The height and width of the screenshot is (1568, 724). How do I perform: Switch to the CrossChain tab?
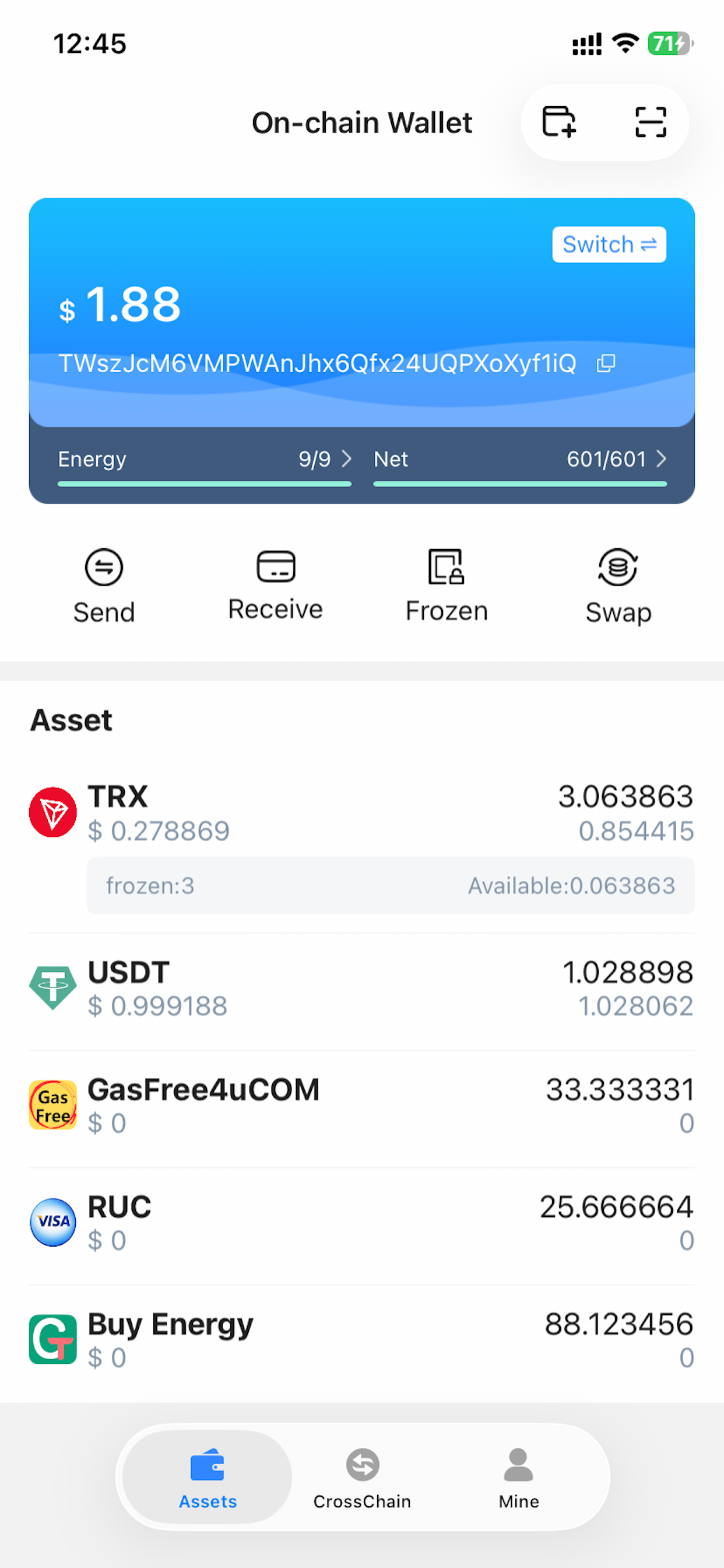[x=361, y=1479]
